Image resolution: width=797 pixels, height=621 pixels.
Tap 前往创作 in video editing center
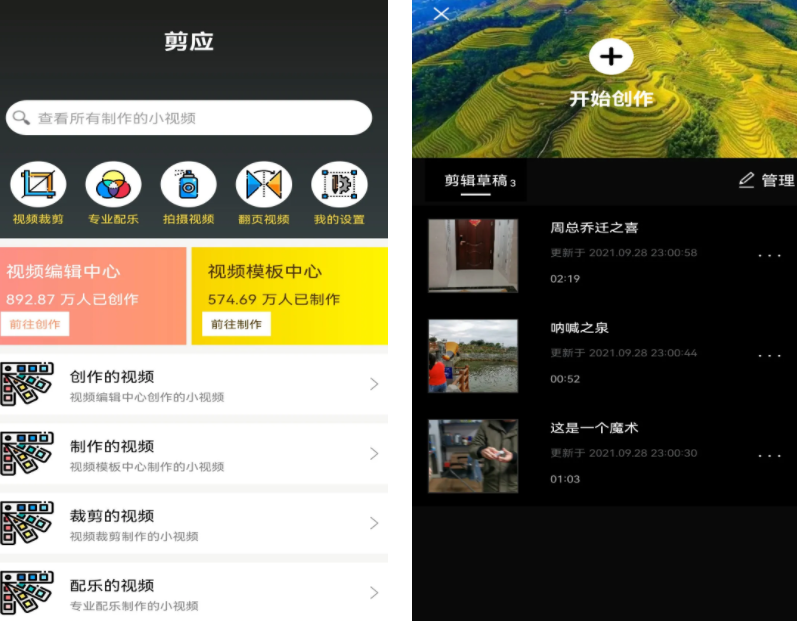pos(36,324)
